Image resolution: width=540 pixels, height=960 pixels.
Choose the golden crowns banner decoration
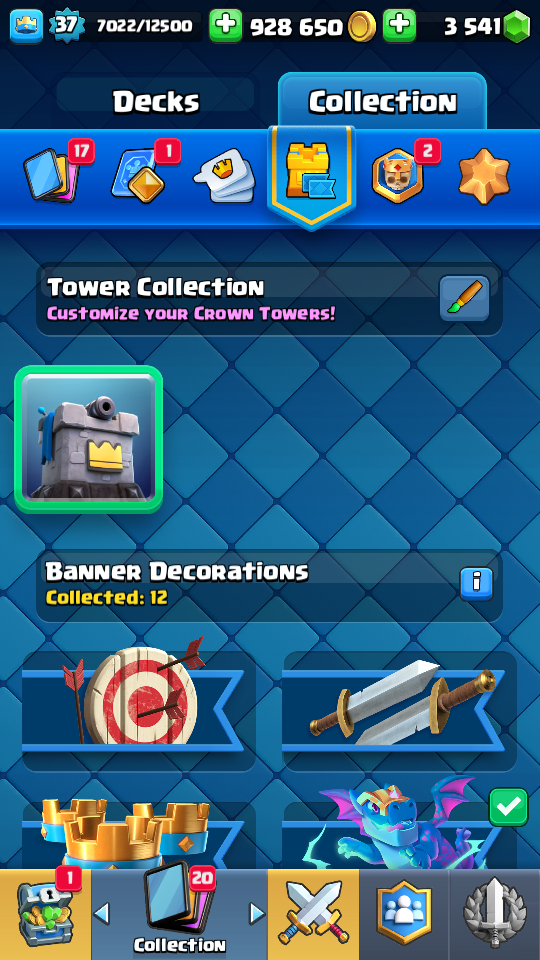(x=139, y=835)
